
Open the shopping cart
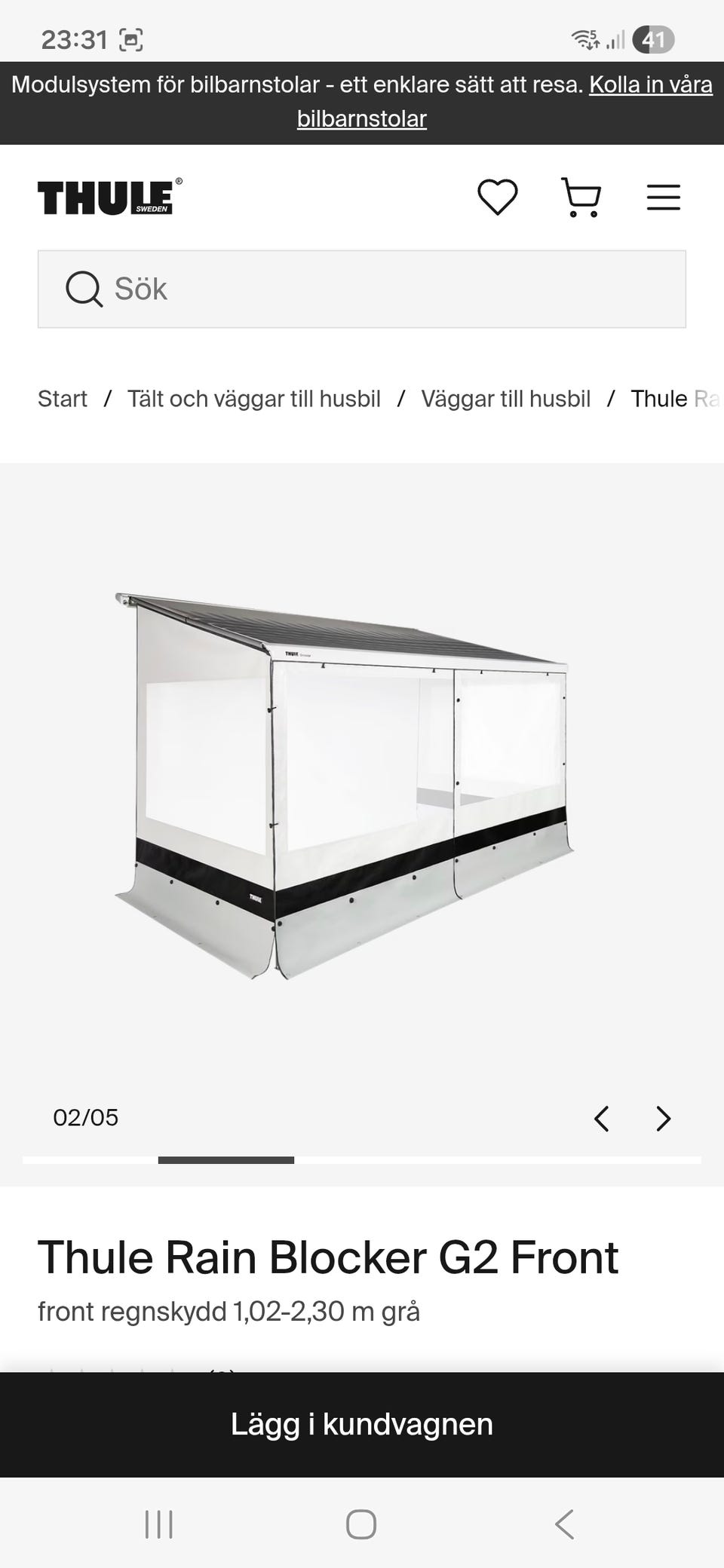point(581,198)
